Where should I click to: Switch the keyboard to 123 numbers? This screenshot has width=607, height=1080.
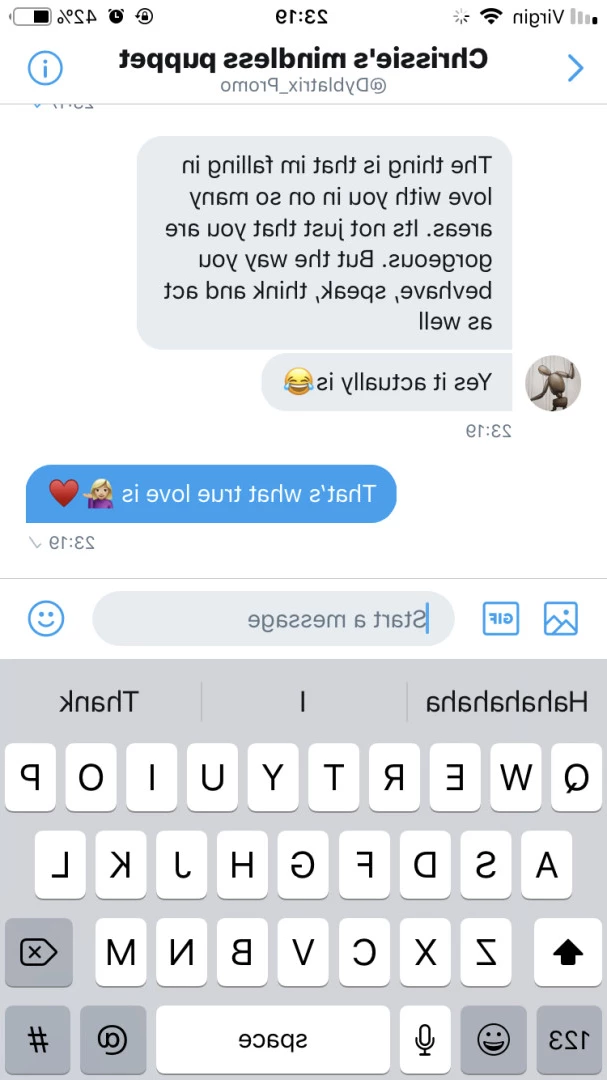coord(571,1039)
